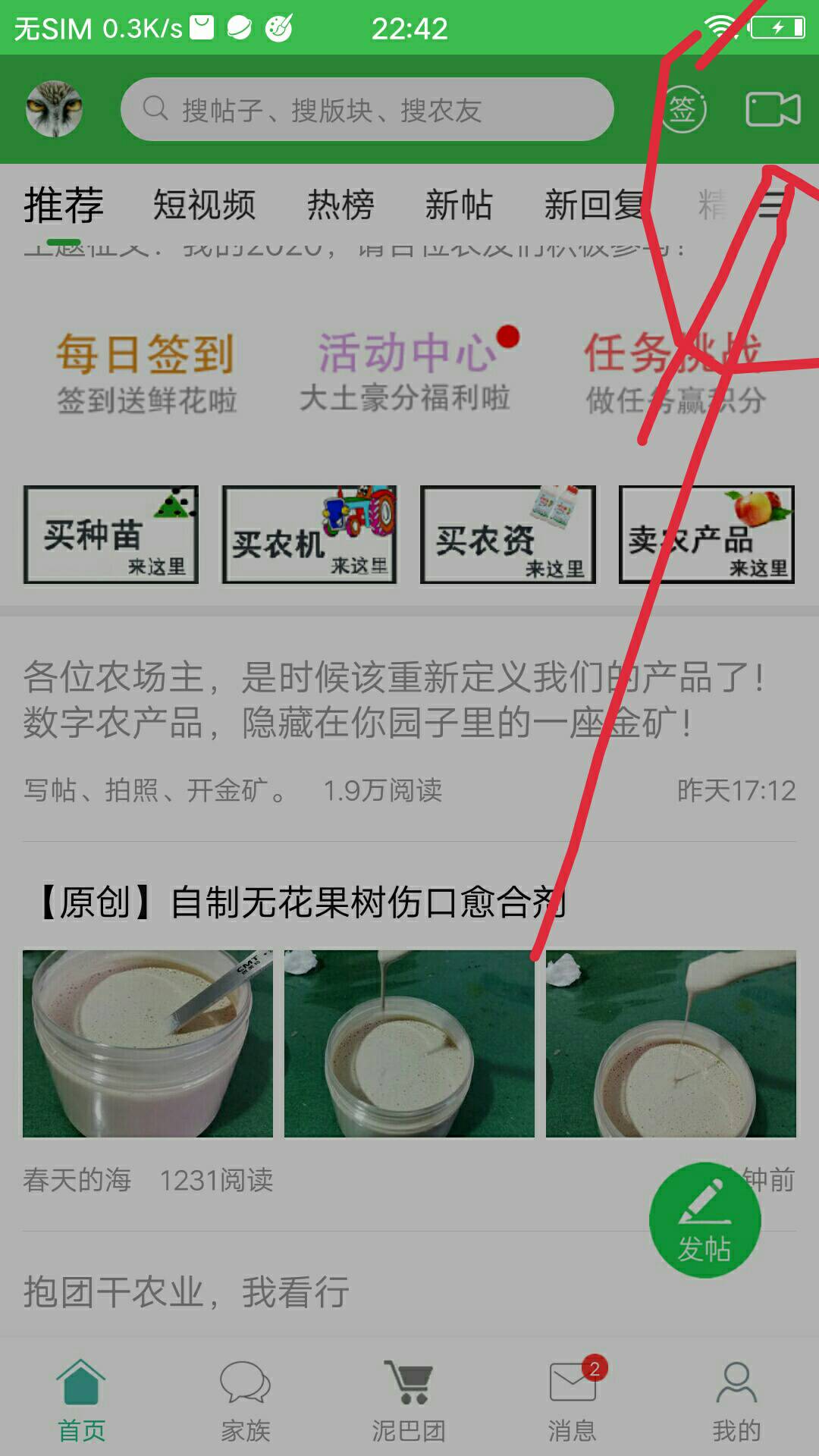The width and height of the screenshot is (819, 1456).
Task: Open the profile avatar
Action: coord(54,109)
